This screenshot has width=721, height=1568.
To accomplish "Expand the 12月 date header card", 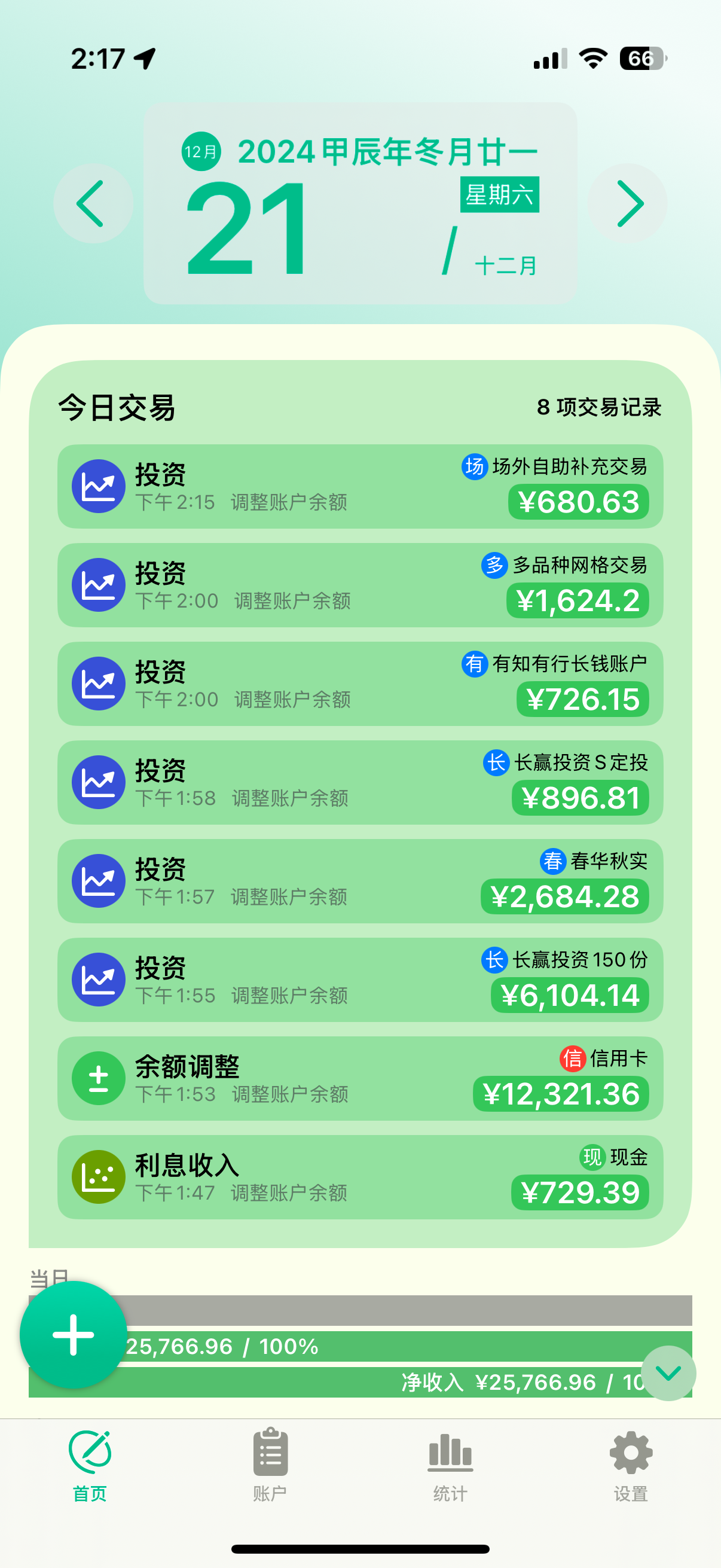I will click(201, 152).
